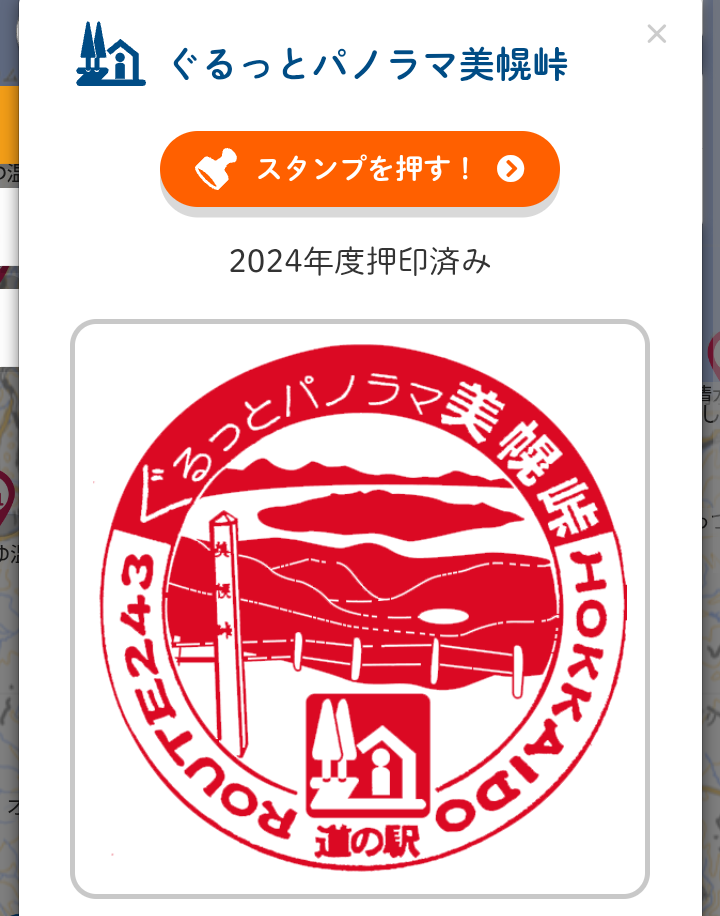Tap the スタンプを押す！ button
Image resolution: width=720 pixels, height=916 pixels.
pyautogui.click(x=360, y=169)
